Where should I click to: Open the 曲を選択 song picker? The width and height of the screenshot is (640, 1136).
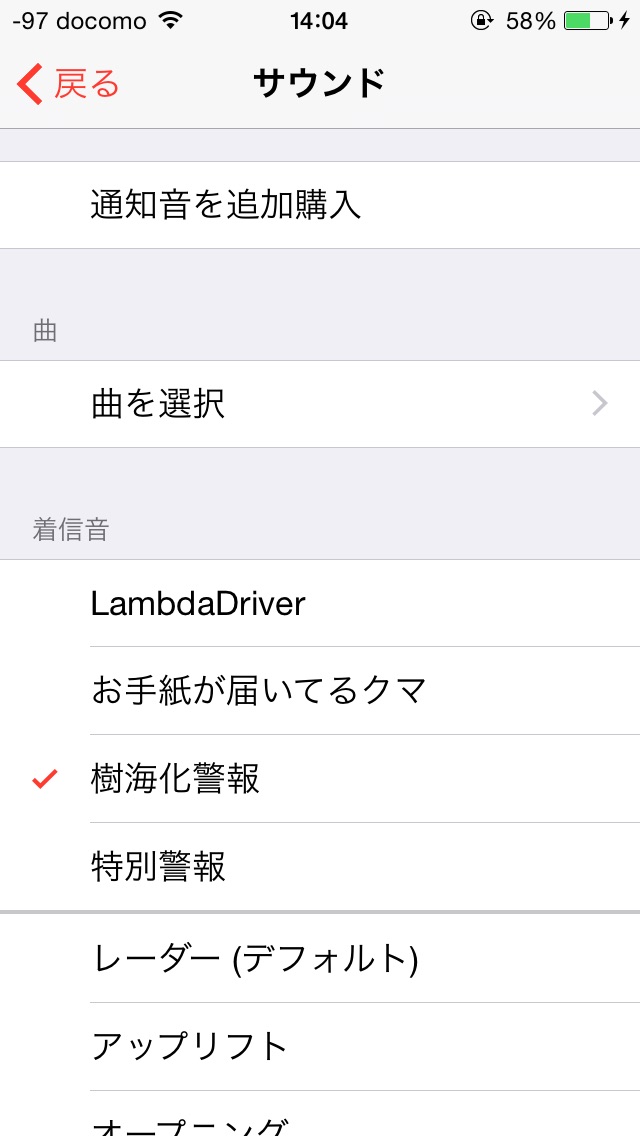[320, 404]
